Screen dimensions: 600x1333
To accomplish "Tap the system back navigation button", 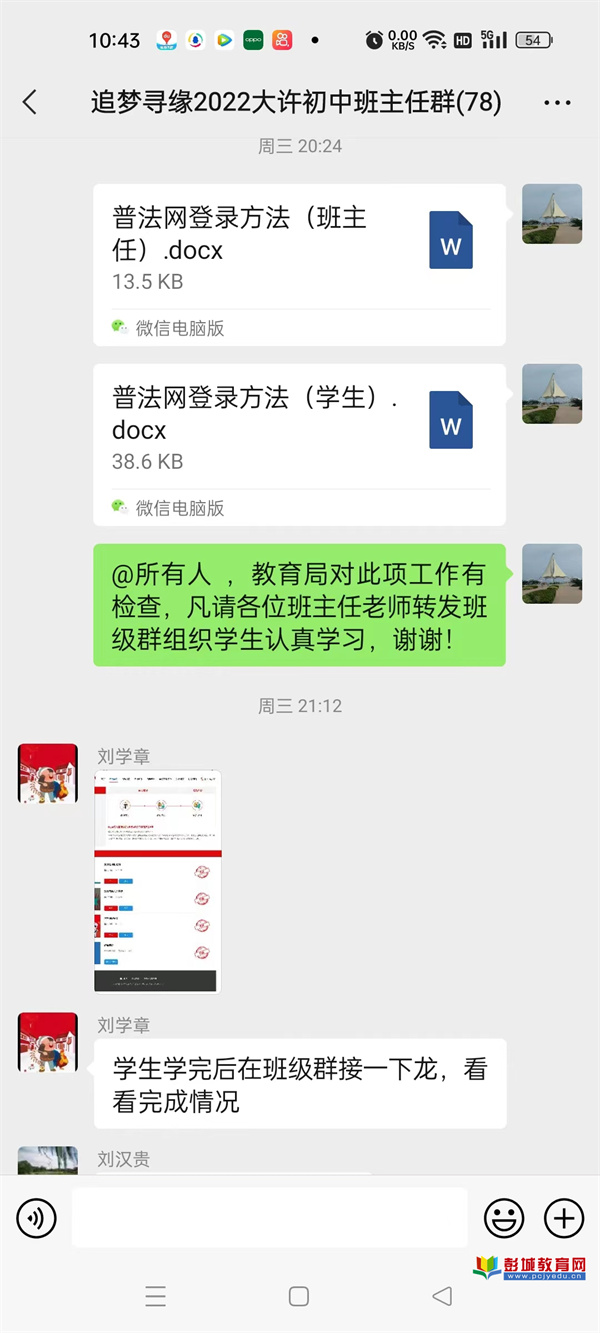I will point(441,1296).
